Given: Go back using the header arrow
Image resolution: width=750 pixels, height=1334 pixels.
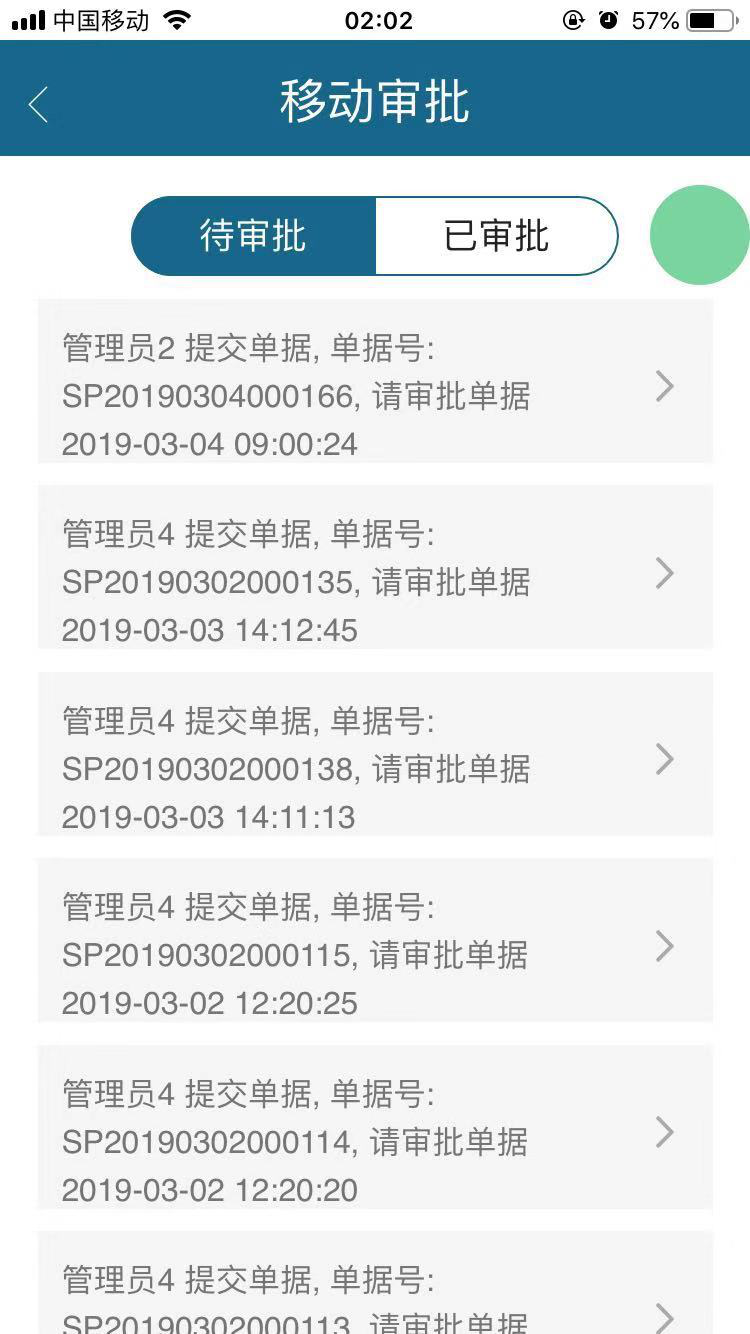Looking at the screenshot, I should [x=38, y=104].
